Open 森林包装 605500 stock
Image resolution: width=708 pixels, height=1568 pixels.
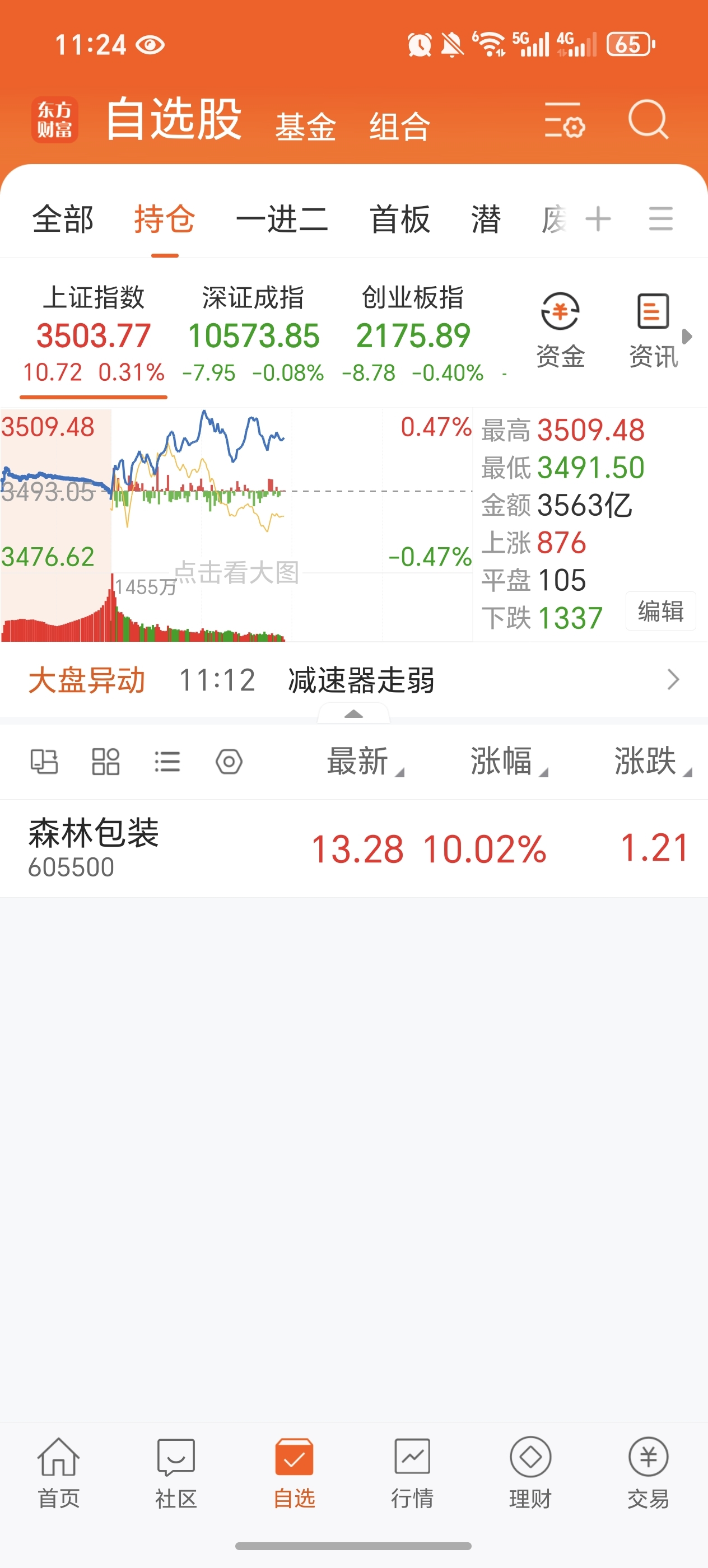pos(353,848)
